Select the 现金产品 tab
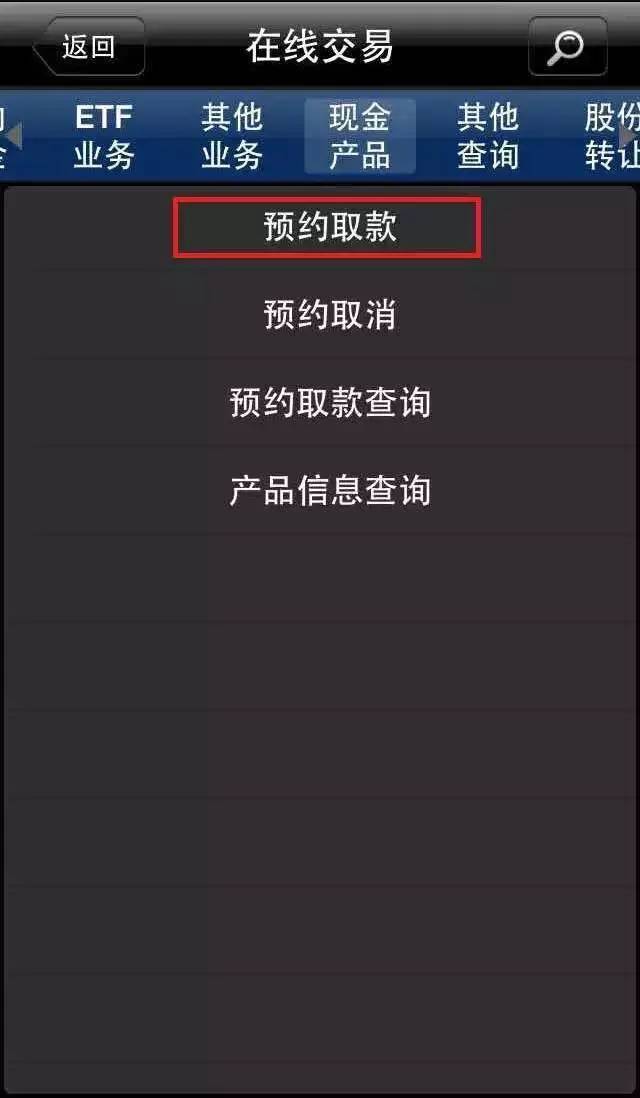The height and width of the screenshot is (1098, 640). (359, 136)
